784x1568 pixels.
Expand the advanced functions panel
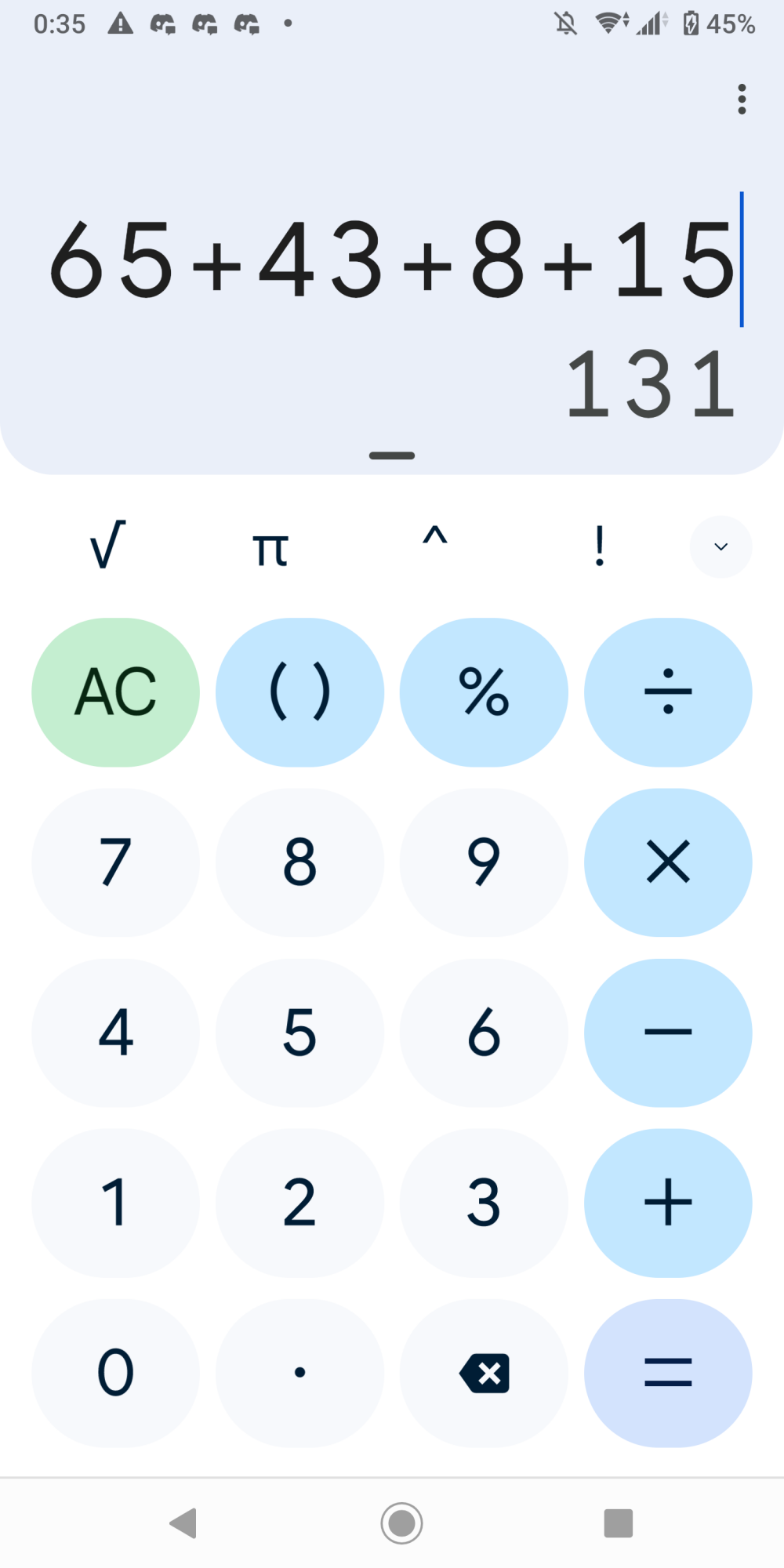[x=720, y=546]
